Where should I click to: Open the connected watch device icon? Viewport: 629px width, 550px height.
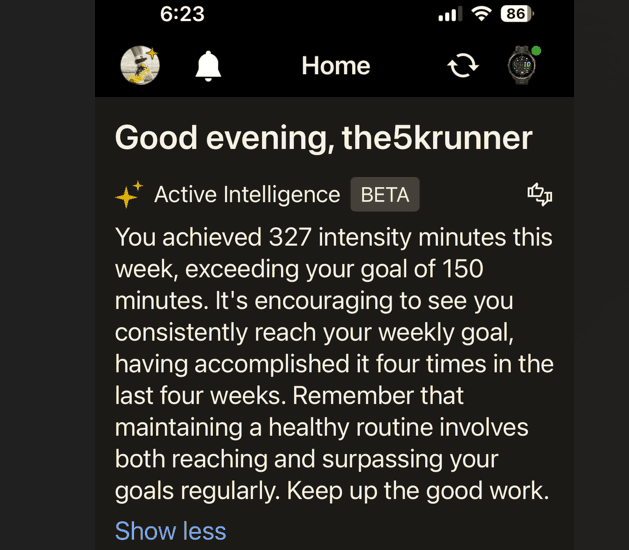(521, 66)
